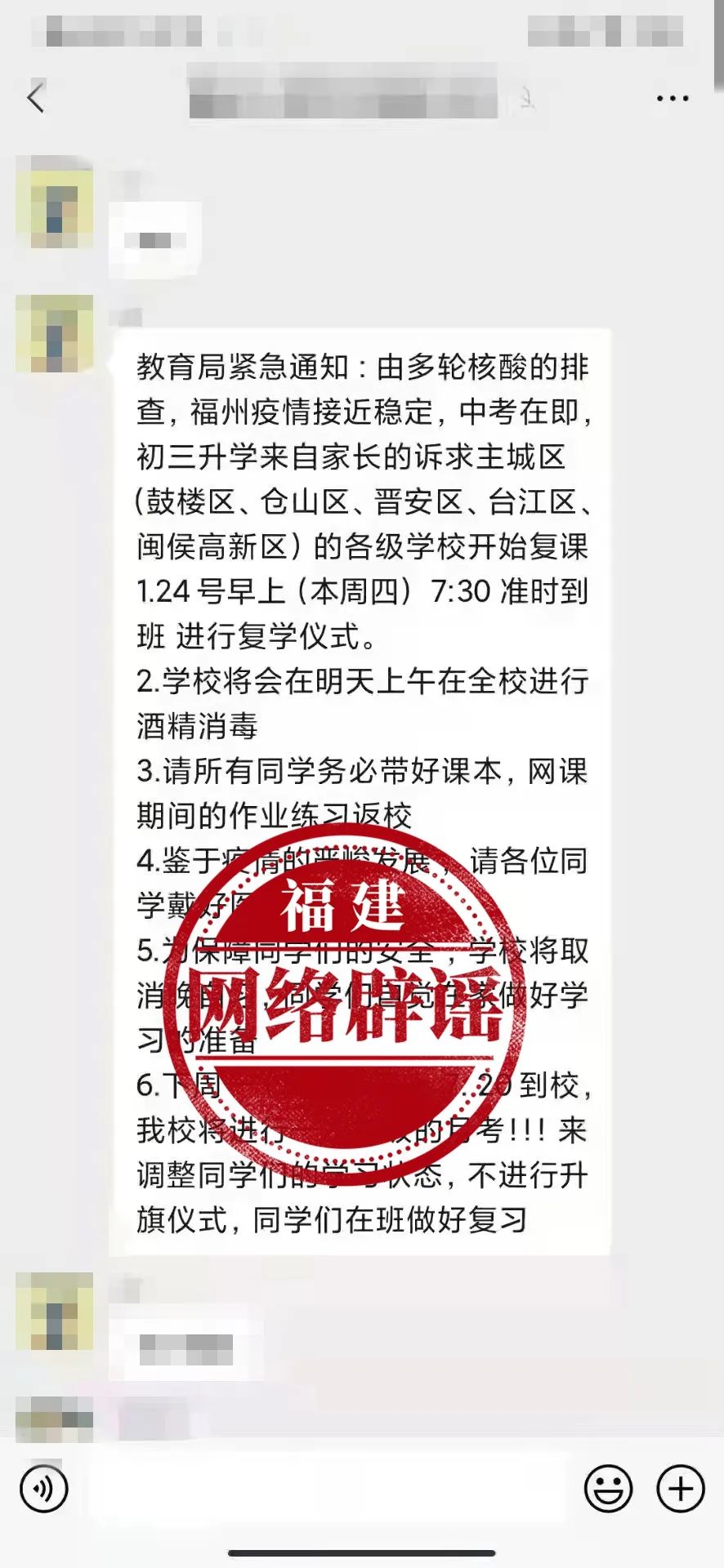Go back to the chat list
The height and width of the screenshot is (1568, 724).
pos(36,97)
